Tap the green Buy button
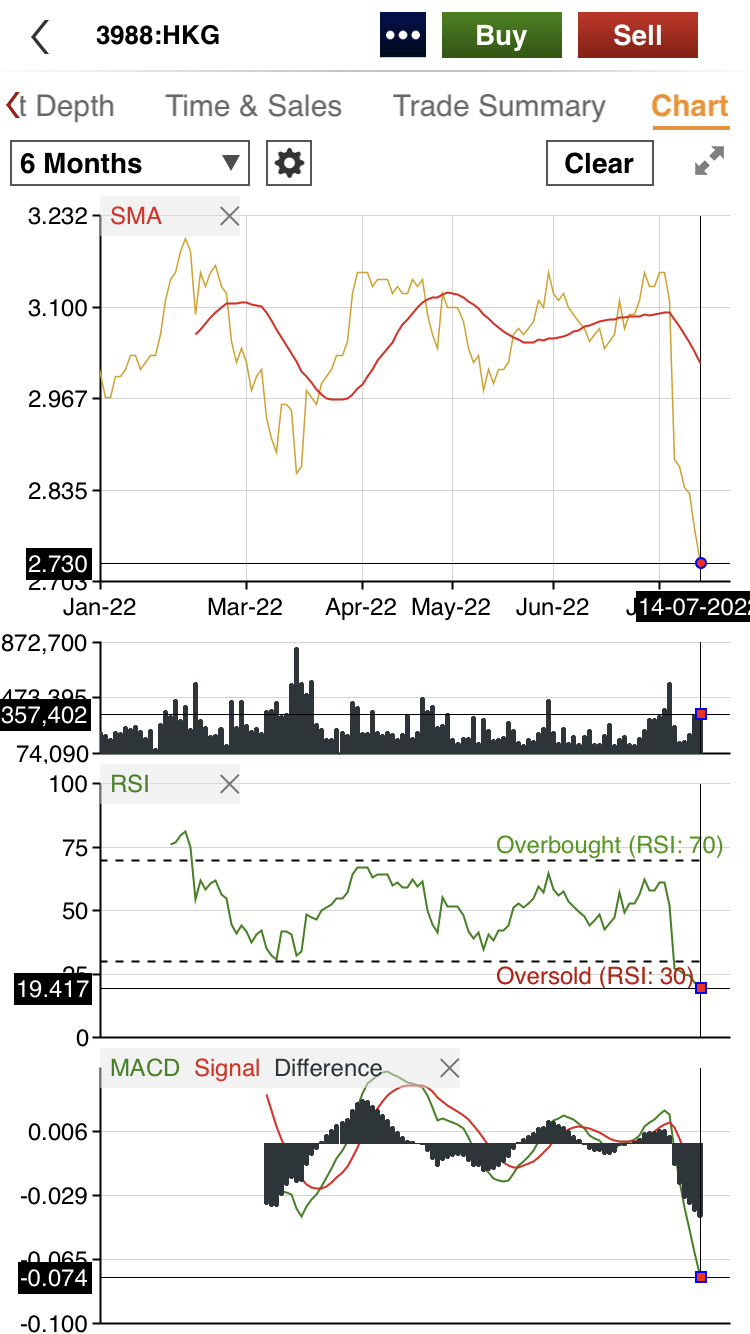 [501, 36]
